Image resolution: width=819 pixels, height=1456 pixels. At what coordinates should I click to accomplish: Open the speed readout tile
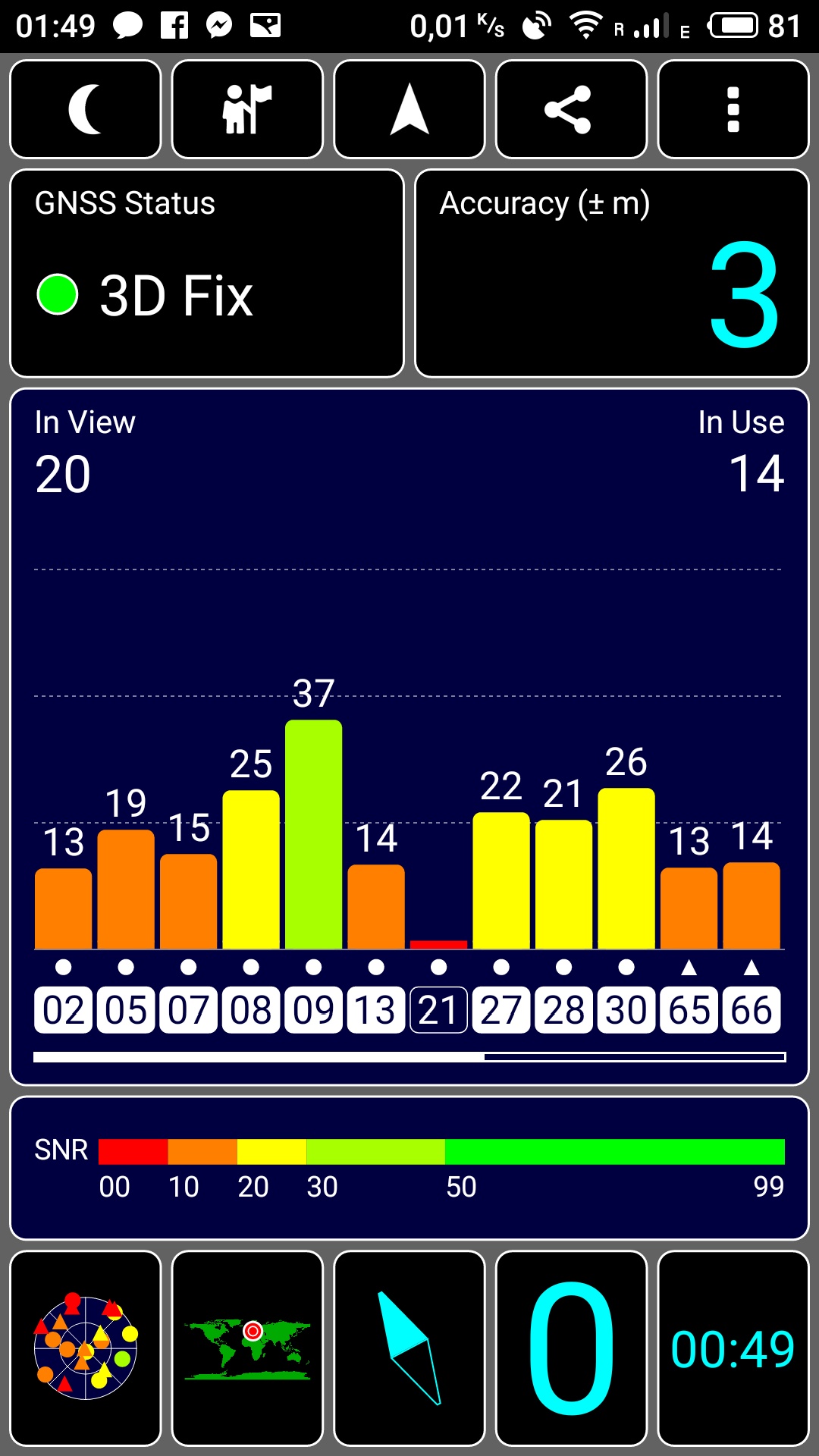tap(571, 1348)
